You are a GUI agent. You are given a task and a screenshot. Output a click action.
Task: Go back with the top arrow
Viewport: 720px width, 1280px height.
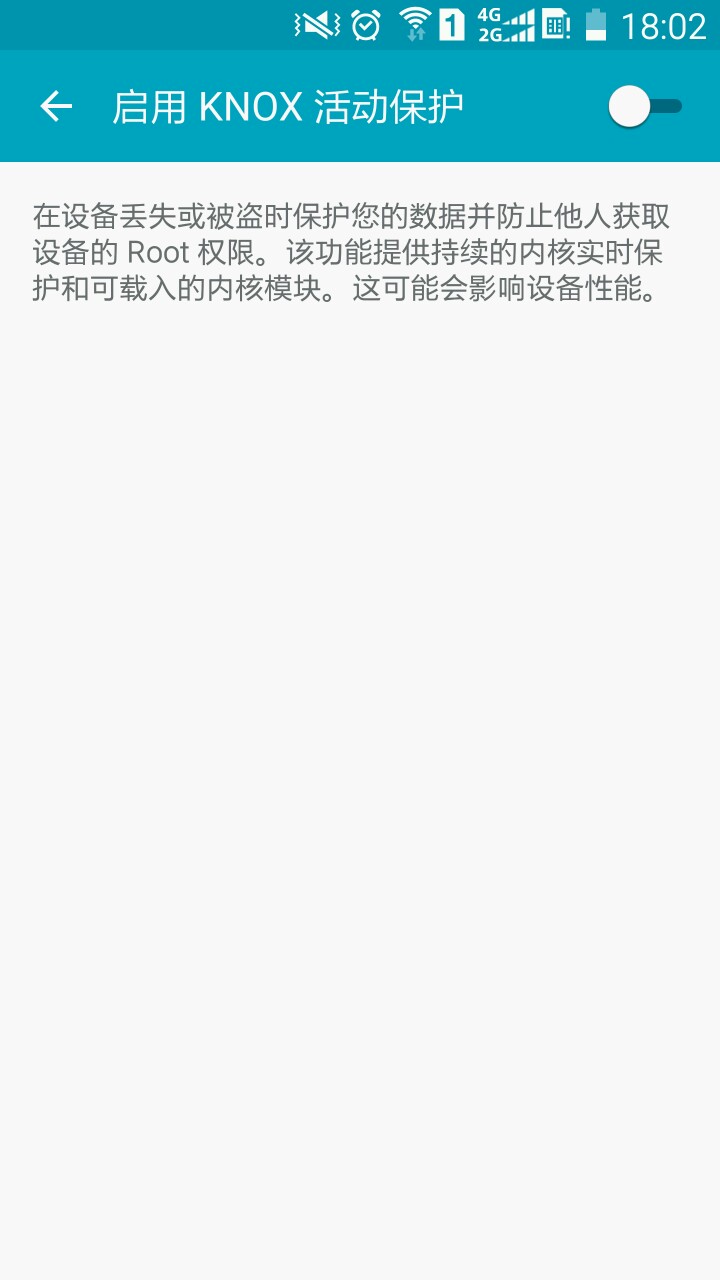click(x=56, y=106)
